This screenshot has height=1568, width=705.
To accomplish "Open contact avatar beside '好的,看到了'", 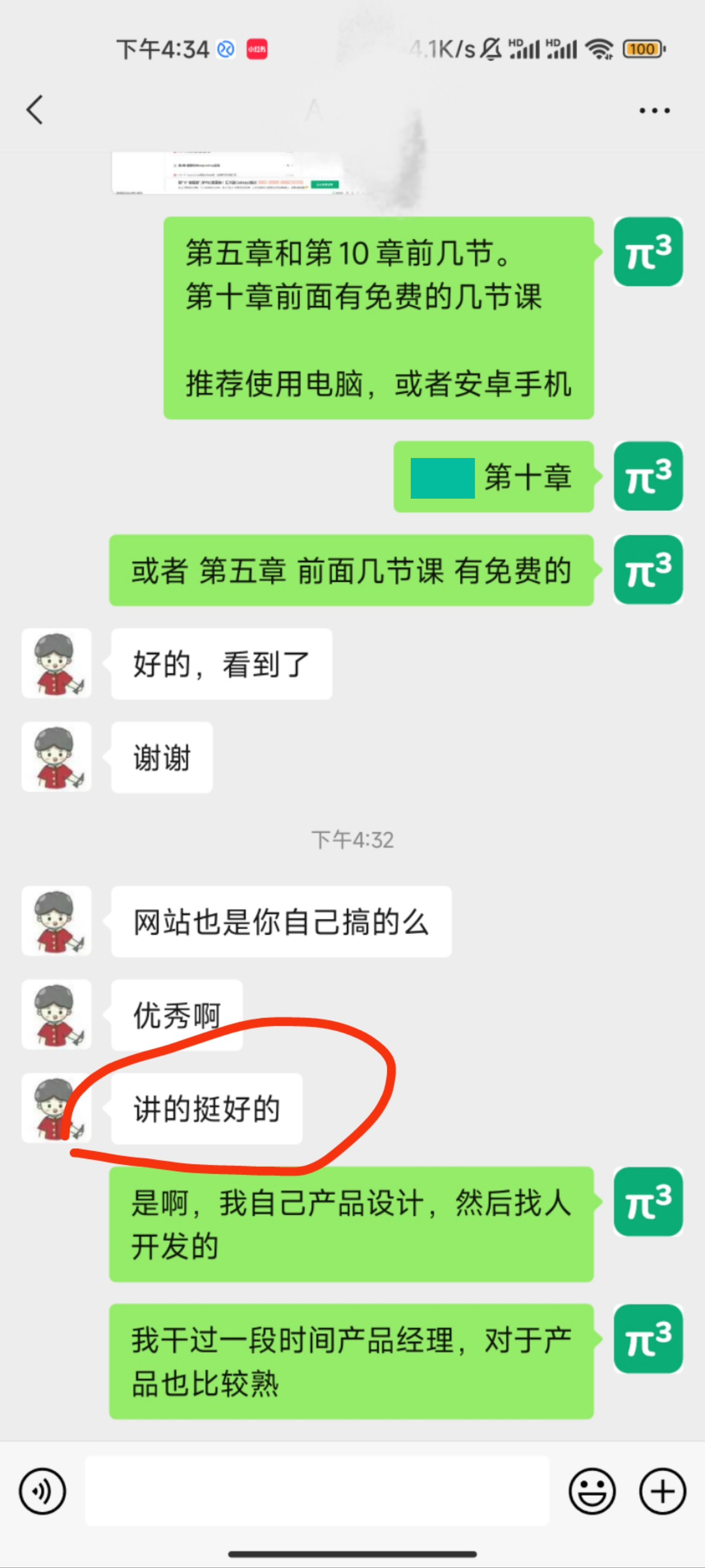I will click(x=57, y=663).
